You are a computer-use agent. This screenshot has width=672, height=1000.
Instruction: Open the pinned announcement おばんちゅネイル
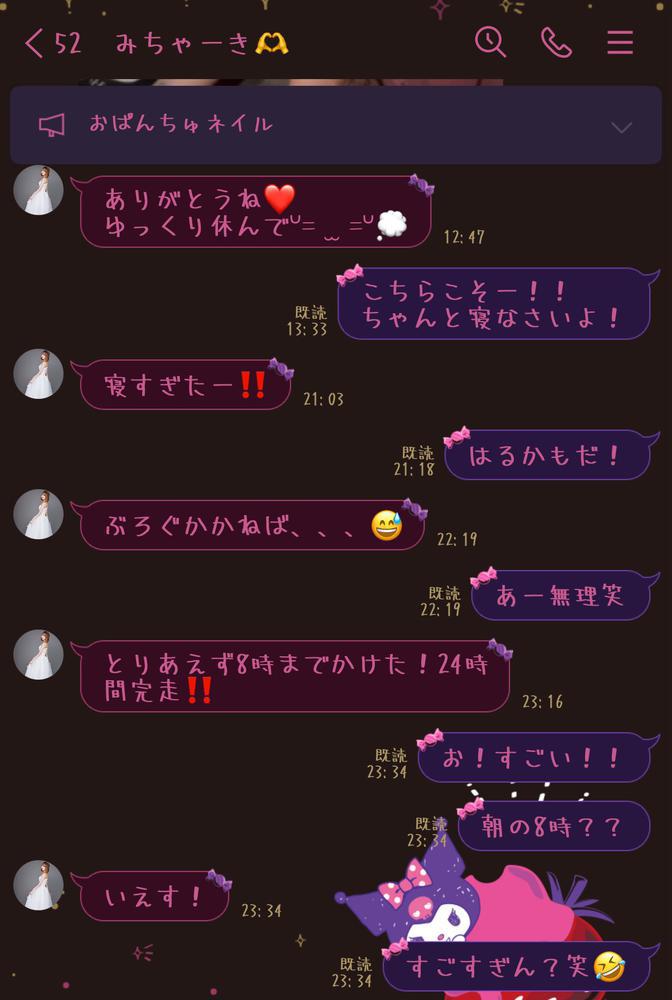pos(180,125)
